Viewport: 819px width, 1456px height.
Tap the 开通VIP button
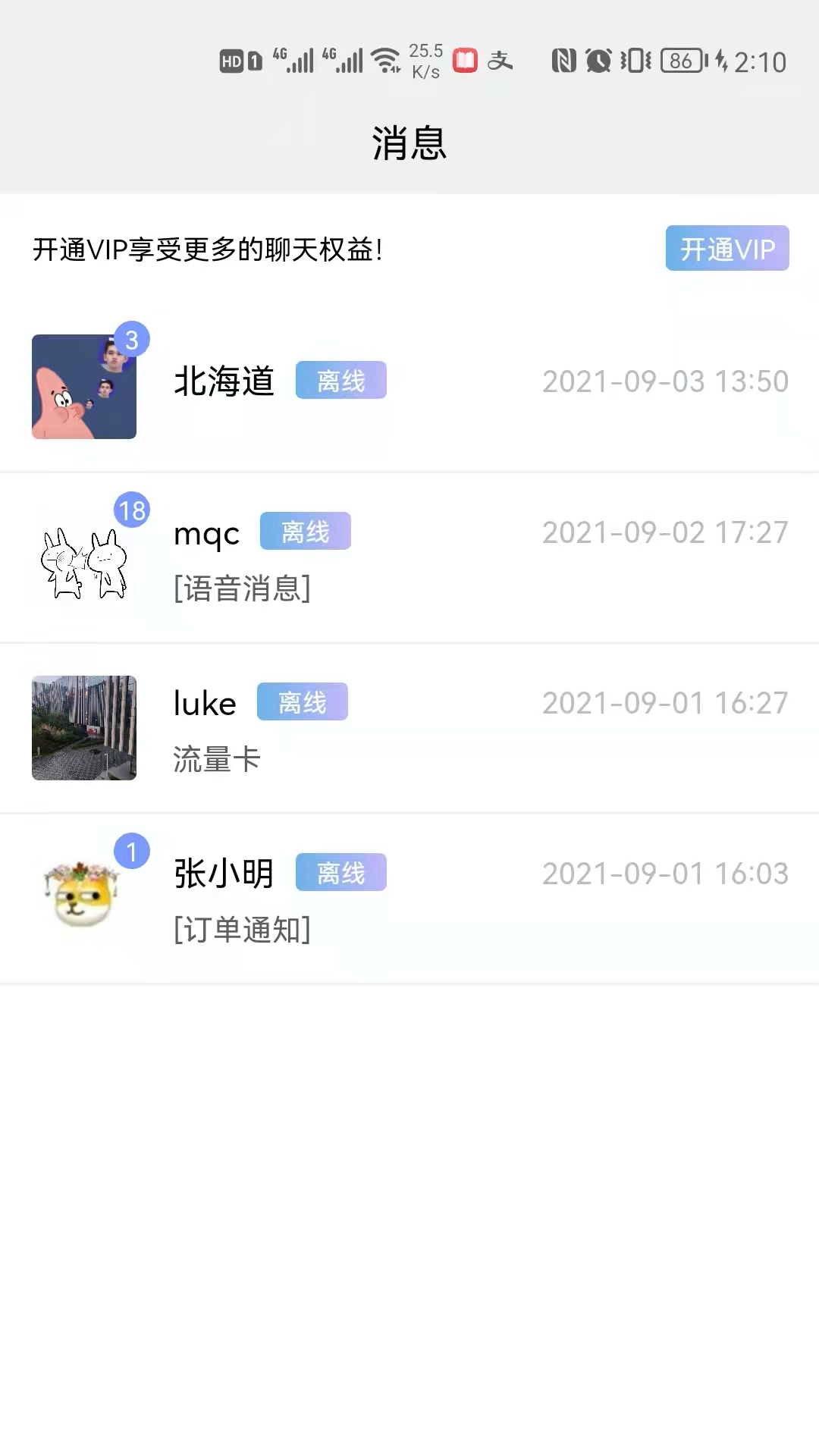pos(726,249)
